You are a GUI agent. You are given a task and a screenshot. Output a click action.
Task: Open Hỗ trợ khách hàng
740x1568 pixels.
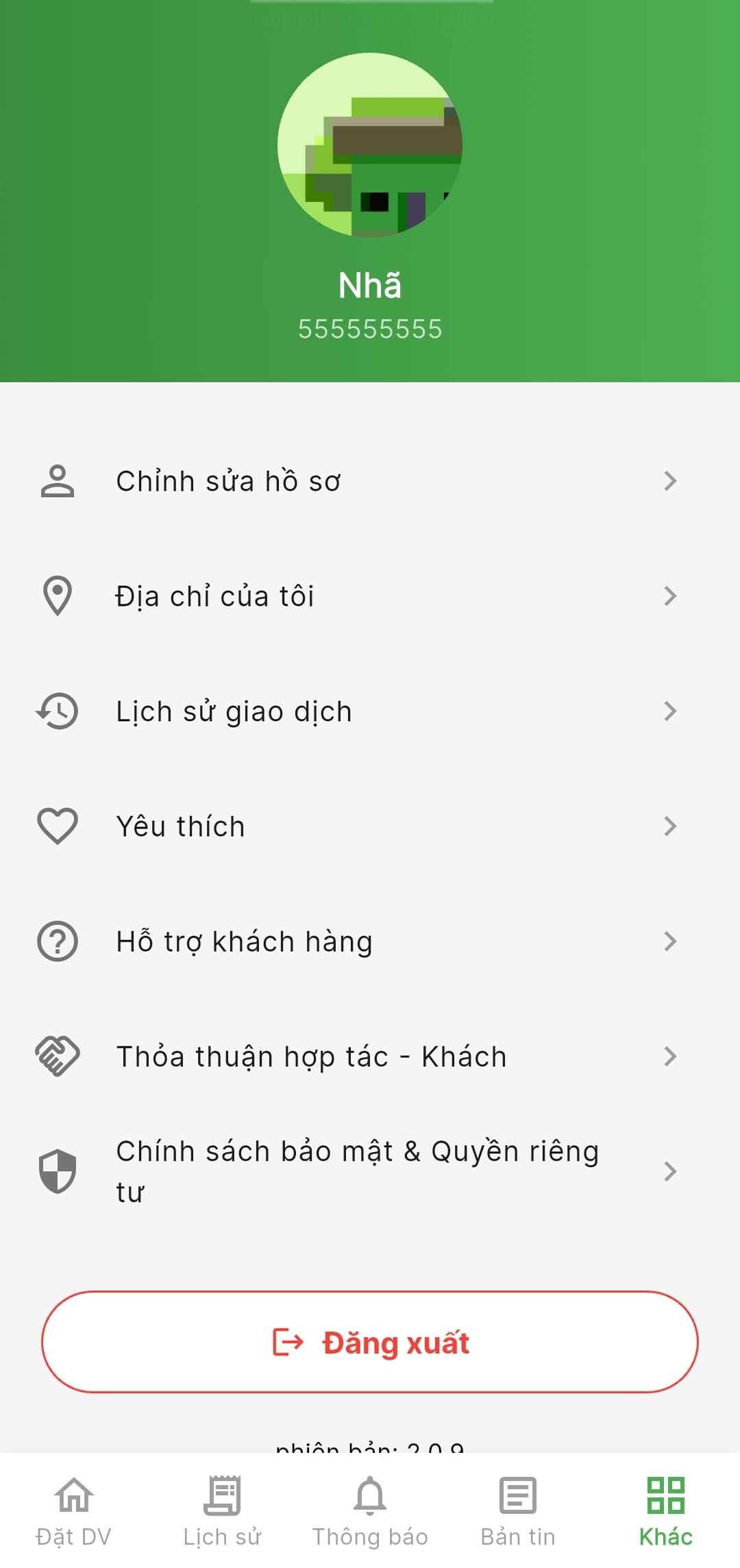370,942
